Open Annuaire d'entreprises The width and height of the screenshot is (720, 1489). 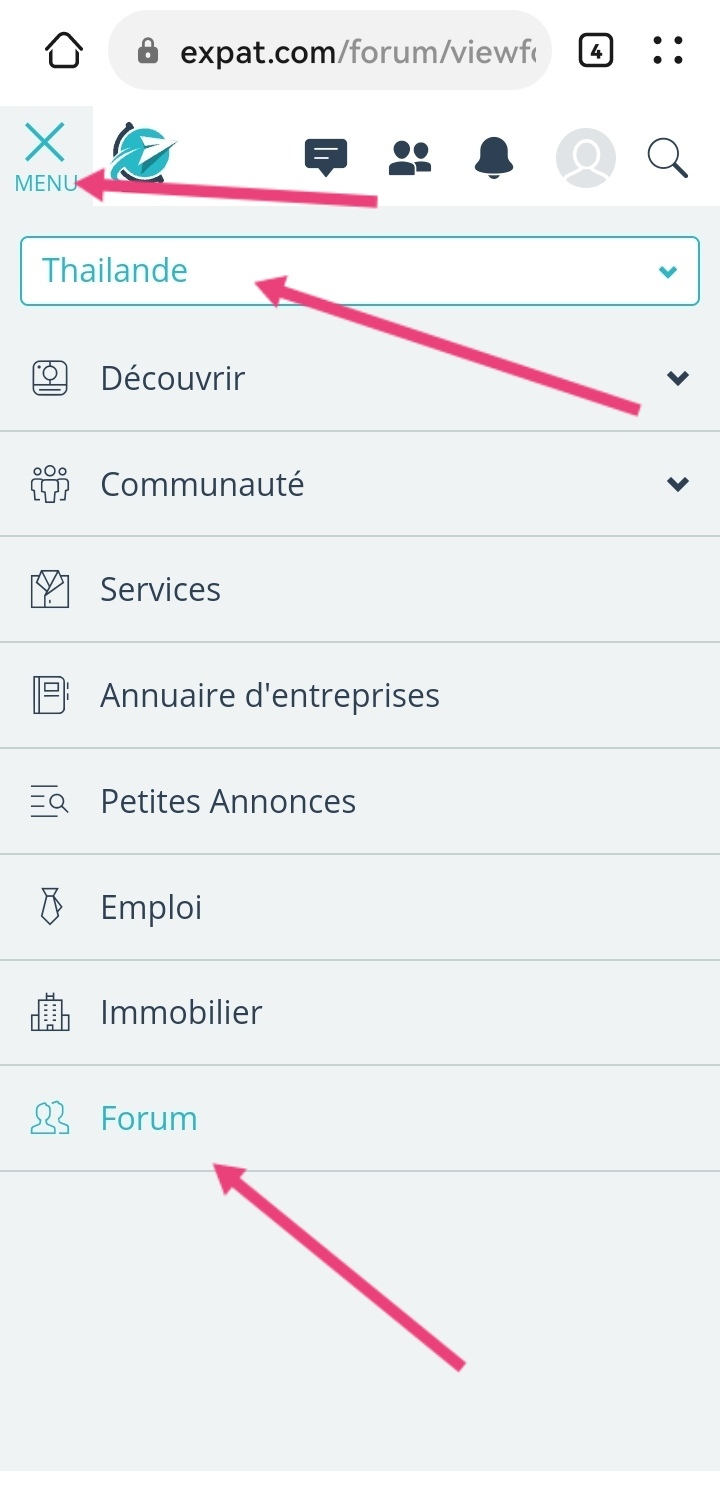coord(360,695)
